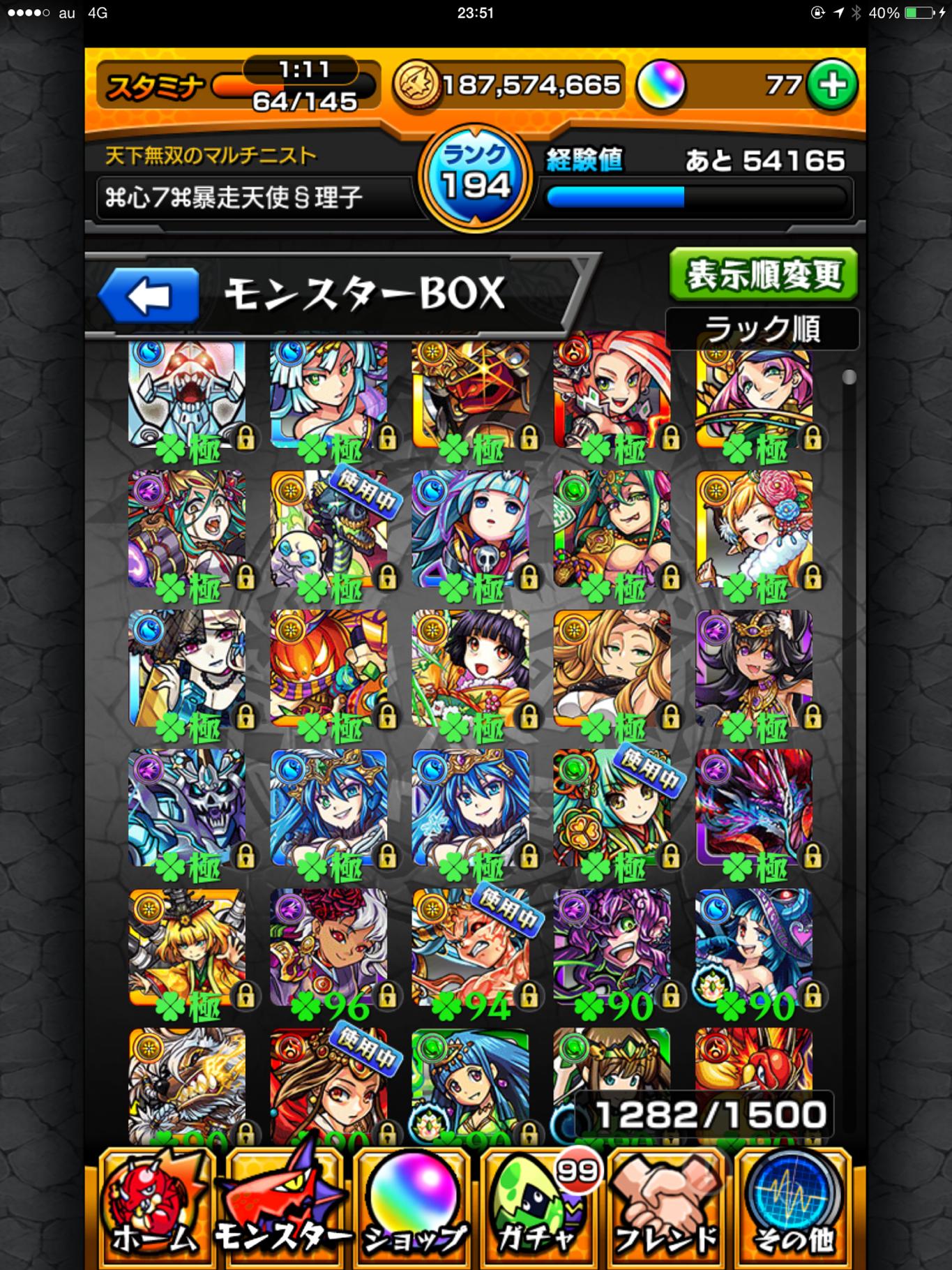Go back using the blue arrow button
This screenshot has width=952, height=1270.
click(149, 294)
